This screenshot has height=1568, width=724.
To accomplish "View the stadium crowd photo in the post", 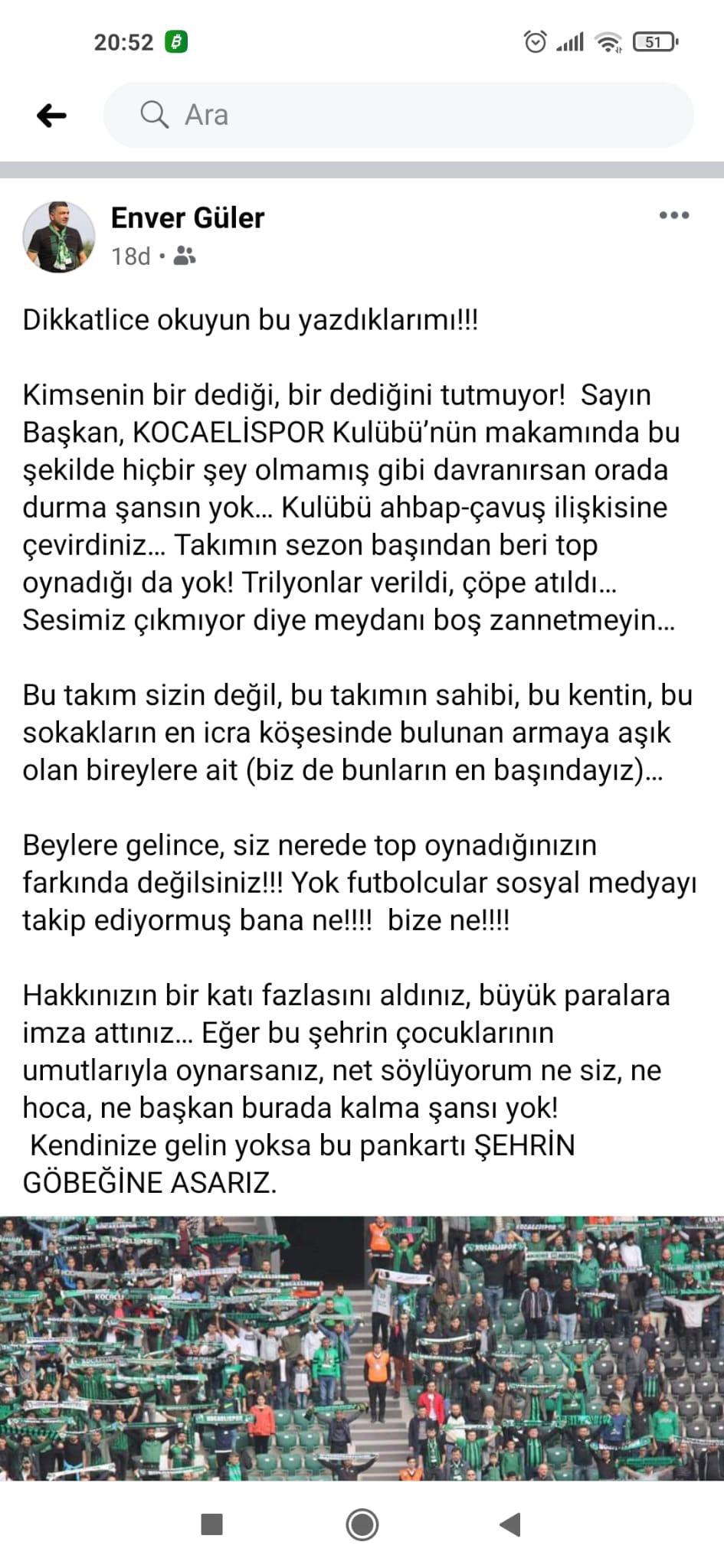I will [362, 1348].
